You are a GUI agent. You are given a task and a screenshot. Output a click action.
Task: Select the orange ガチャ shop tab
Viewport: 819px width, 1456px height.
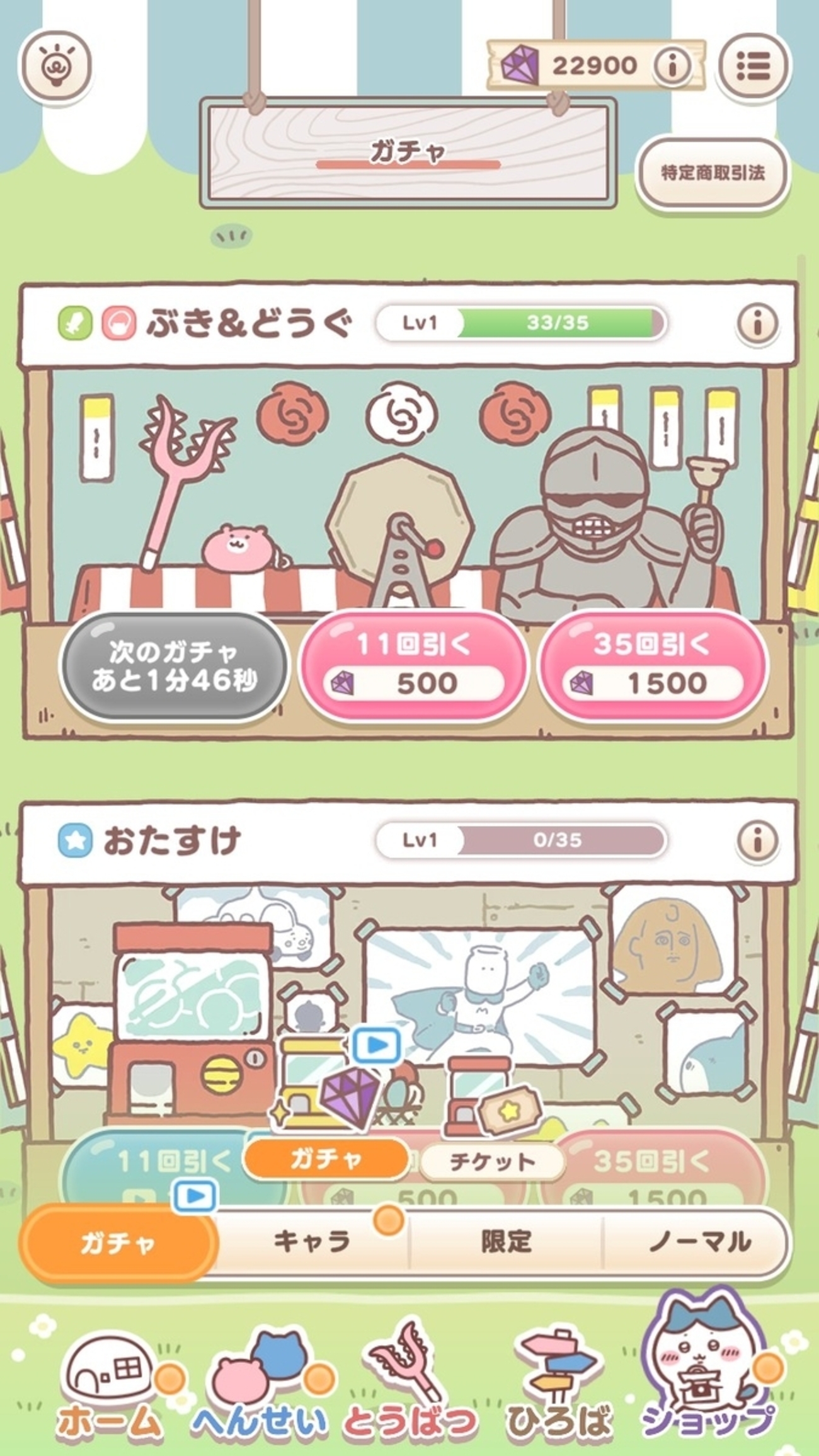pos(118,1242)
